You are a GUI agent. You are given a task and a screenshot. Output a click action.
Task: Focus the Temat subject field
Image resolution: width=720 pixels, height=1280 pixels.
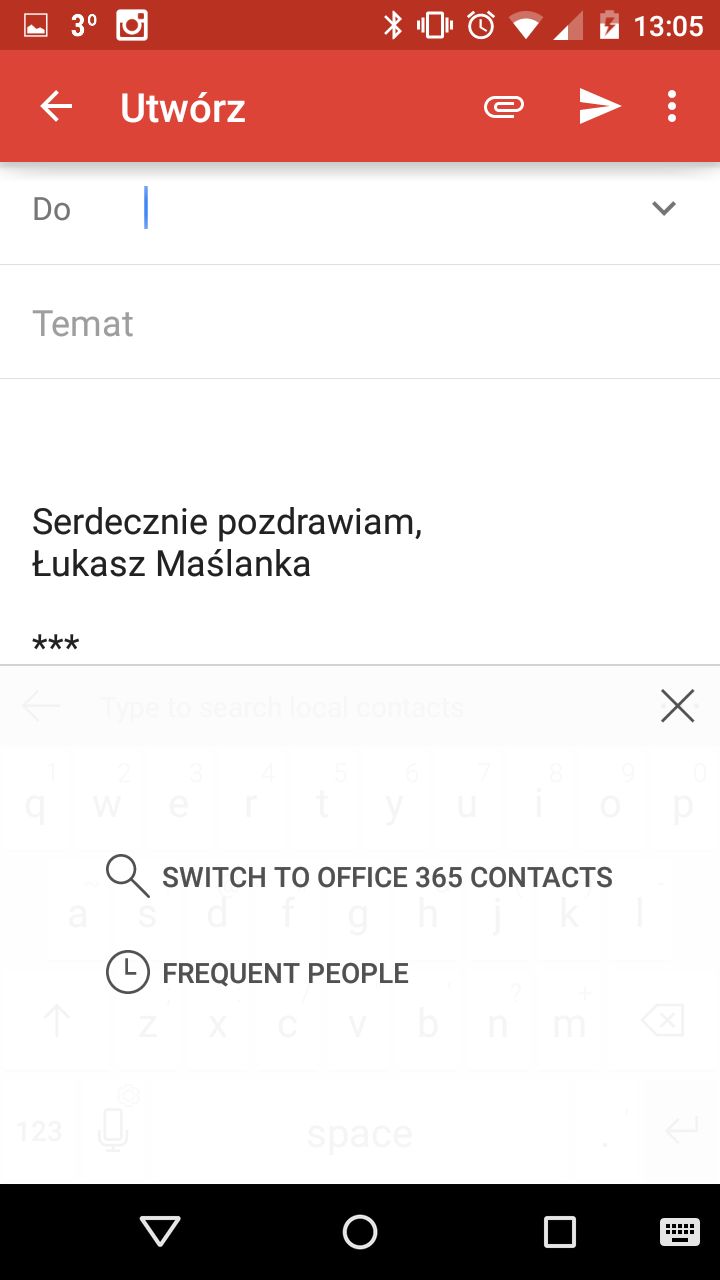click(x=360, y=323)
